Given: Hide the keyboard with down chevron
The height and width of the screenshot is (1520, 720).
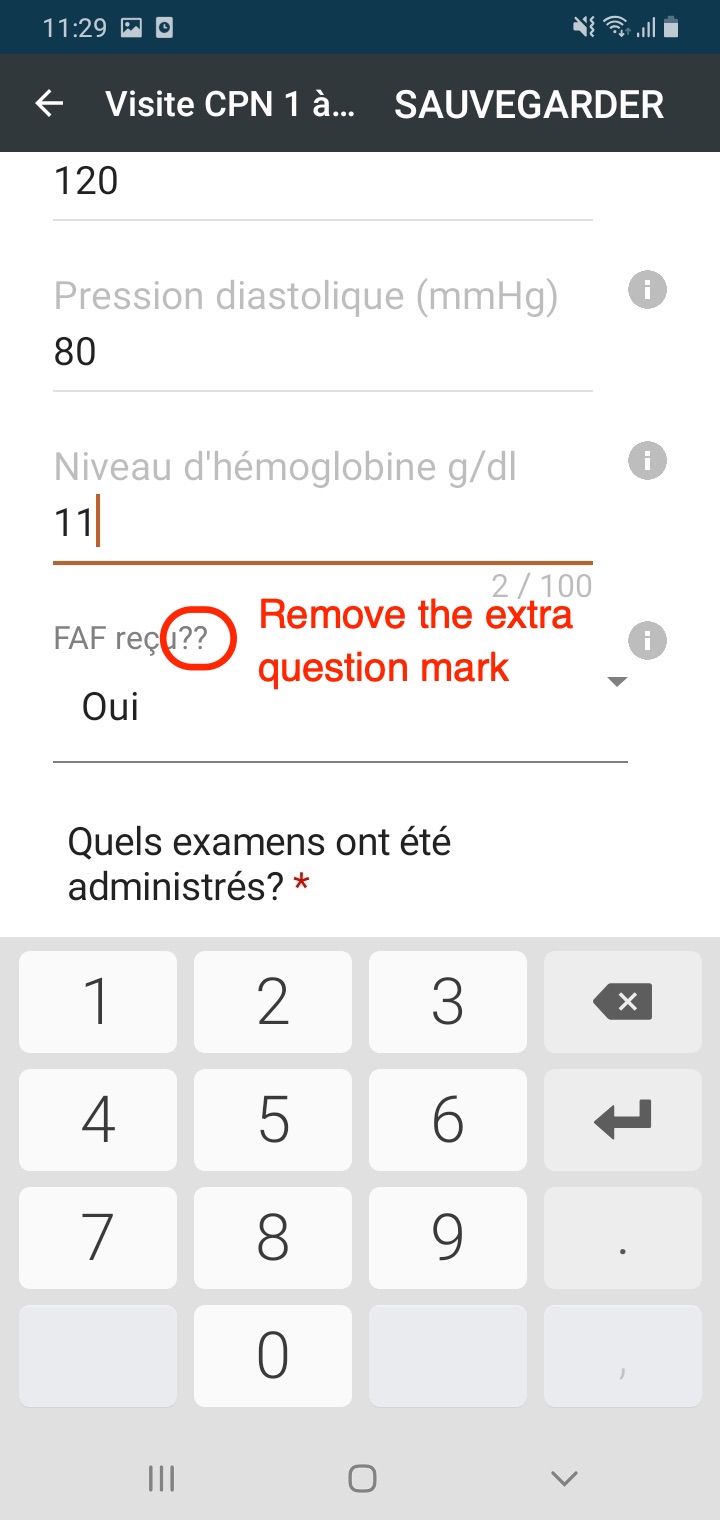Looking at the screenshot, I should (x=564, y=1478).
